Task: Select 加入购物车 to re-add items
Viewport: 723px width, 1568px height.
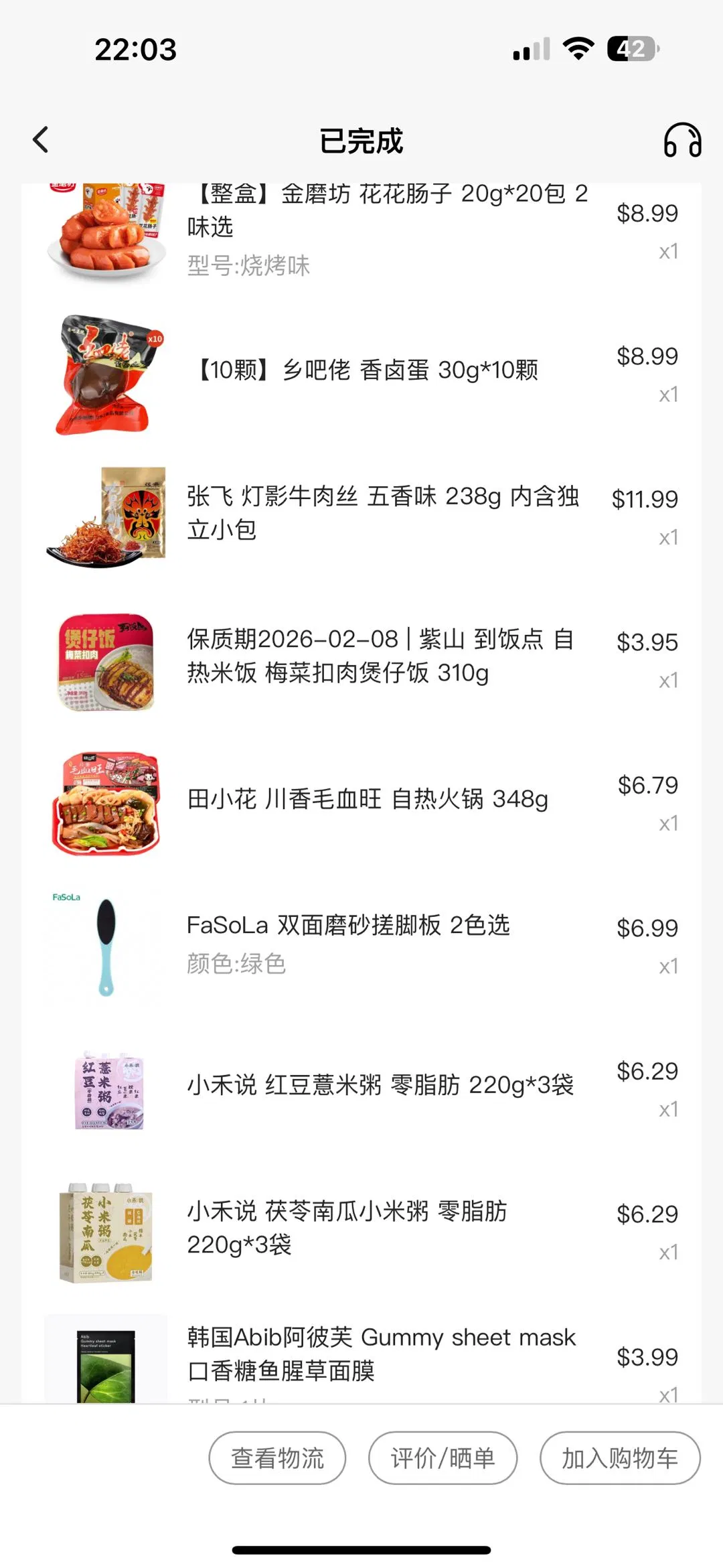Action: (x=619, y=1458)
